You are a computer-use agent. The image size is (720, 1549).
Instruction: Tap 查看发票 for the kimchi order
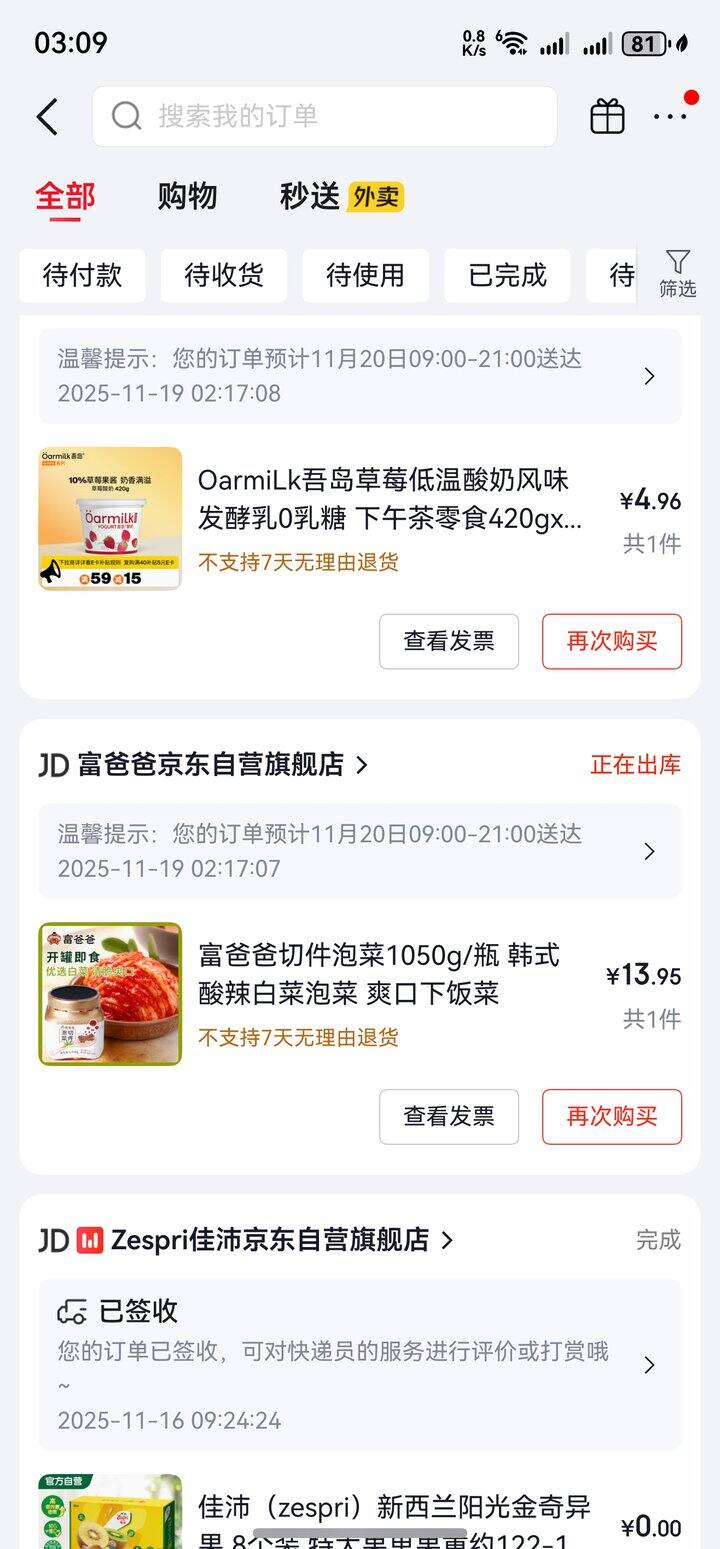448,1117
